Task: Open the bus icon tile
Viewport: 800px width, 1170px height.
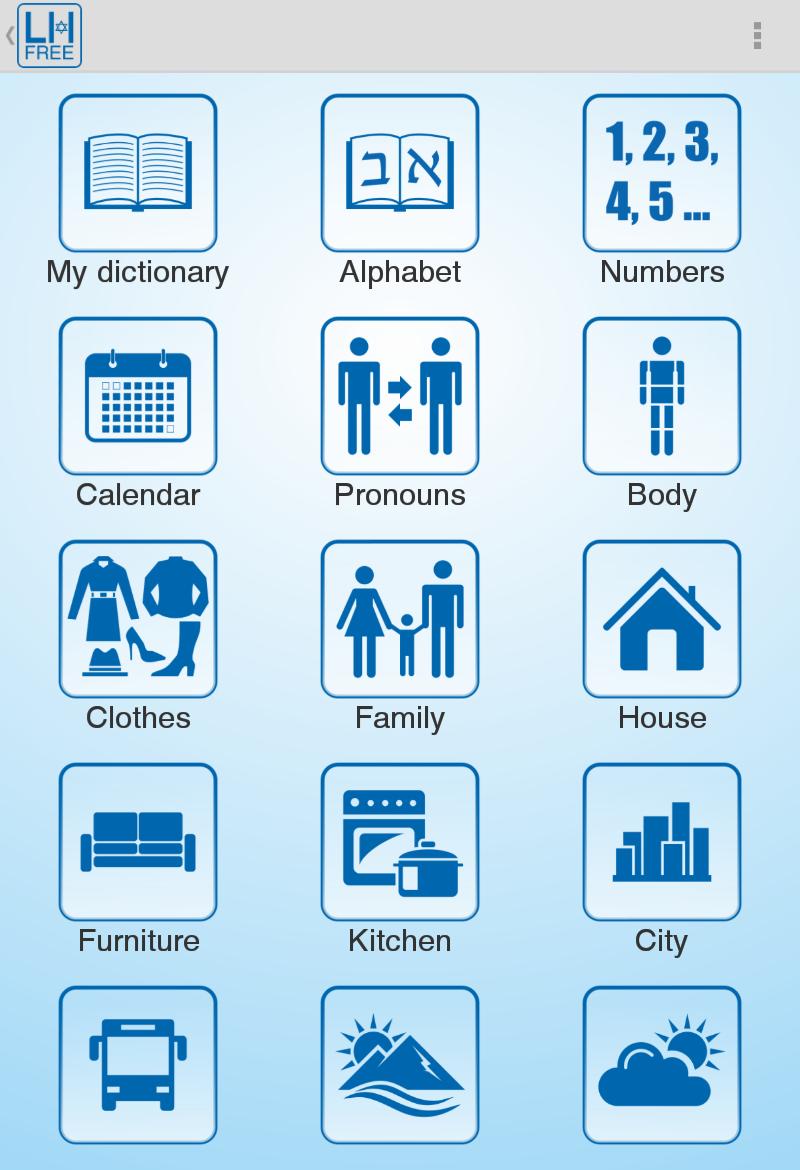Action: (138, 1065)
